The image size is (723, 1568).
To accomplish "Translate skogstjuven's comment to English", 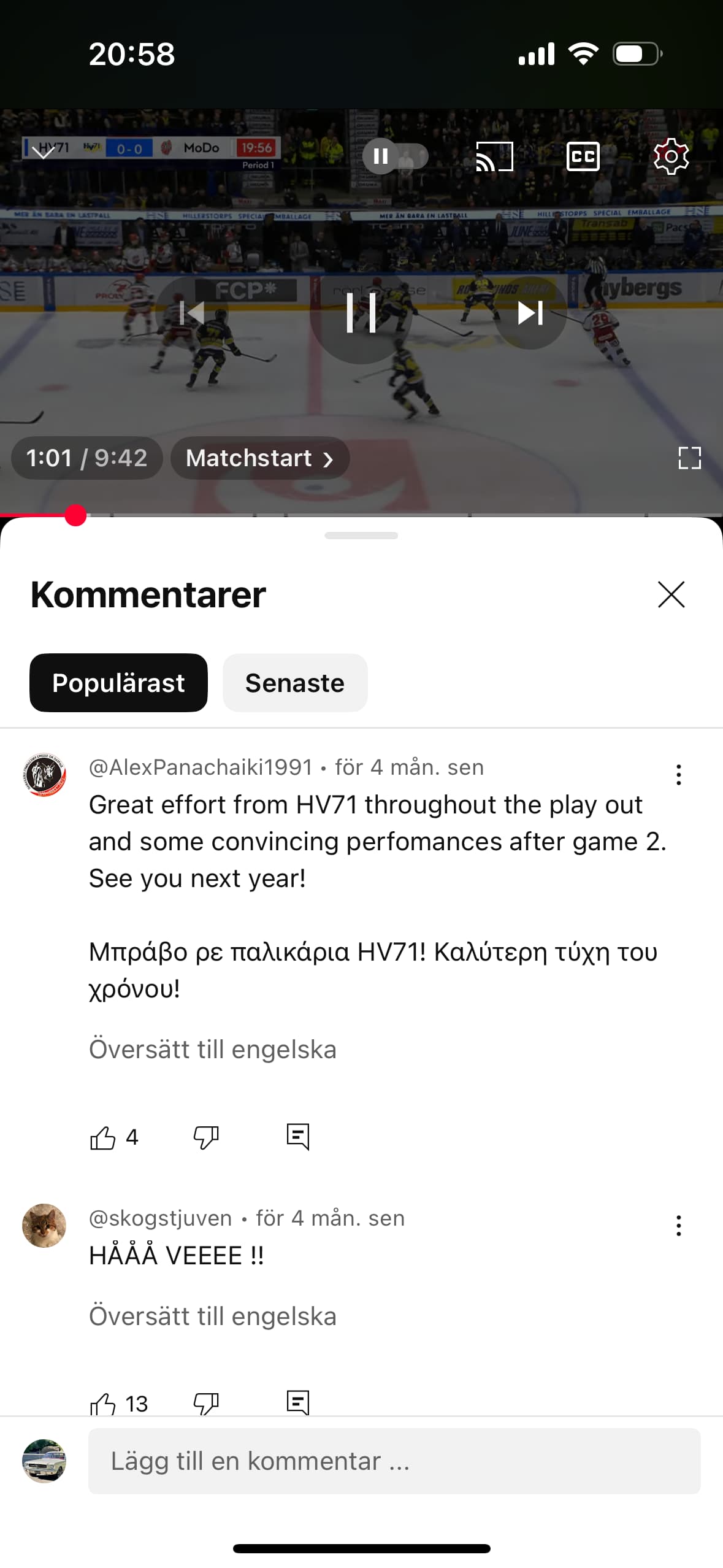I will click(x=213, y=1316).
